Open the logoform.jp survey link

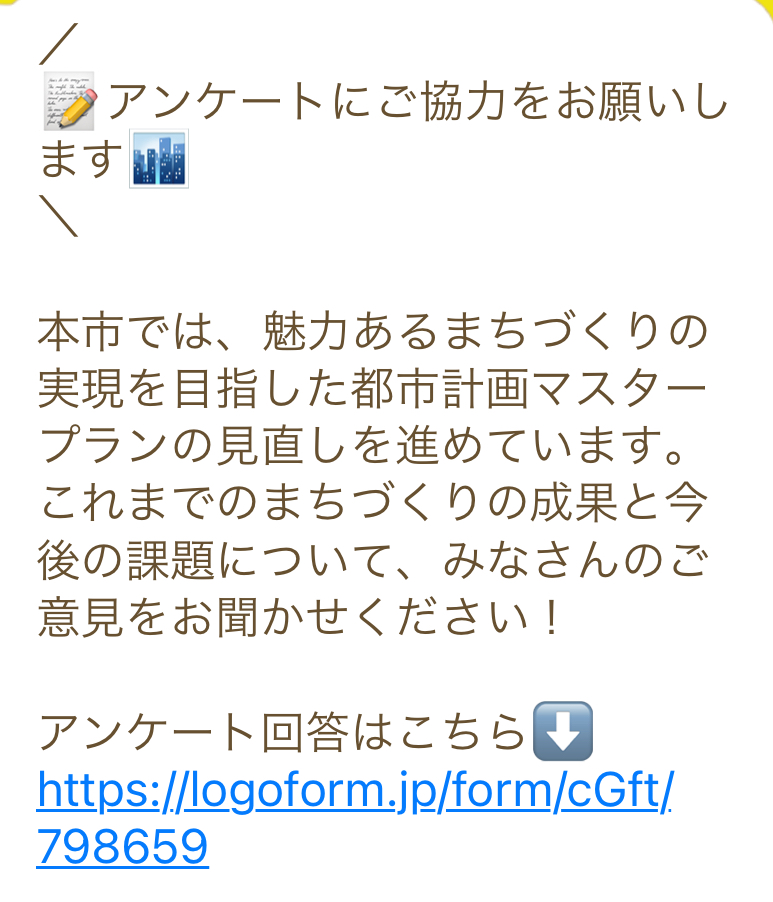(355, 792)
